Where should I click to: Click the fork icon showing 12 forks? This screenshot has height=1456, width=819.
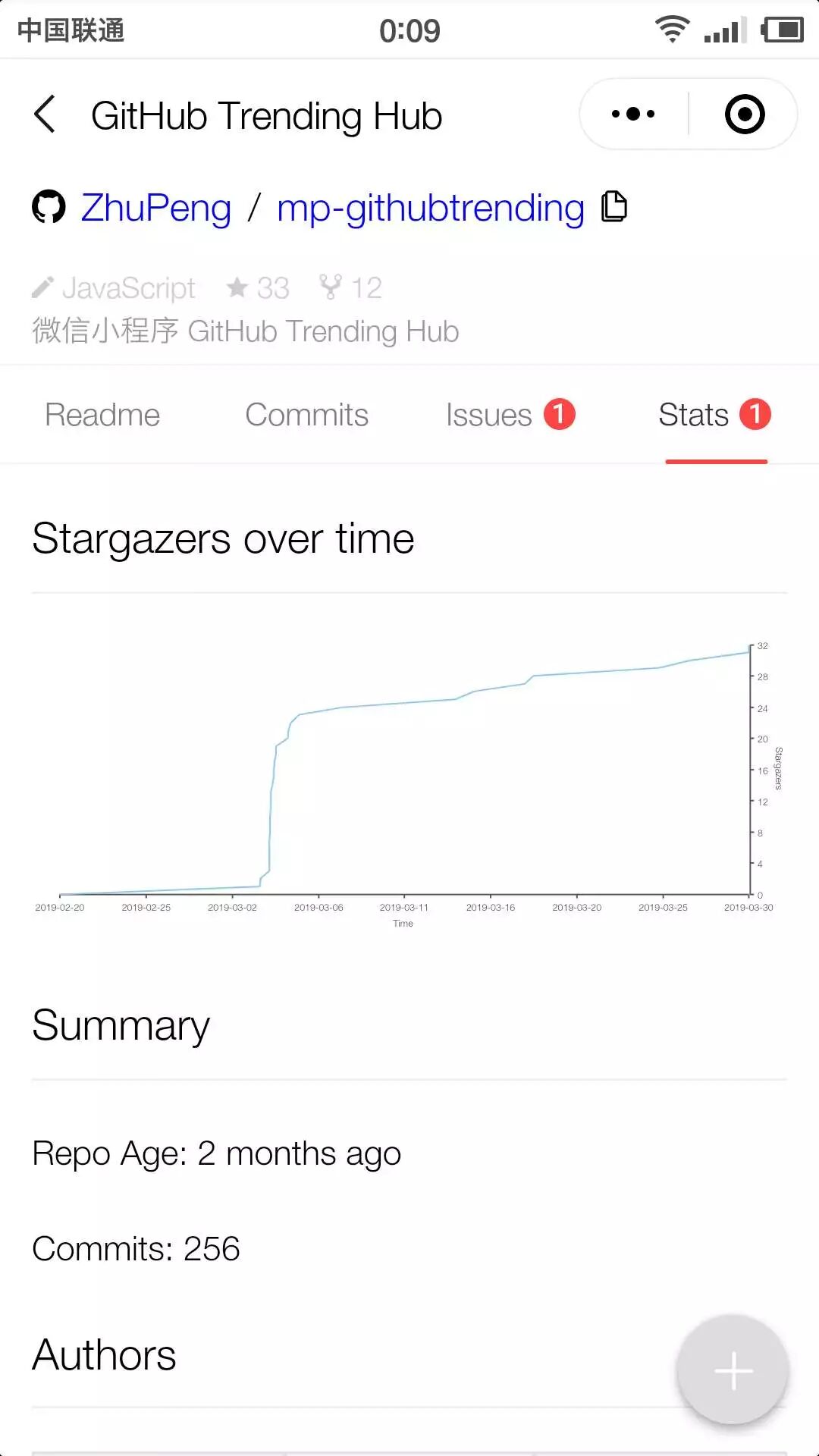[x=331, y=287]
